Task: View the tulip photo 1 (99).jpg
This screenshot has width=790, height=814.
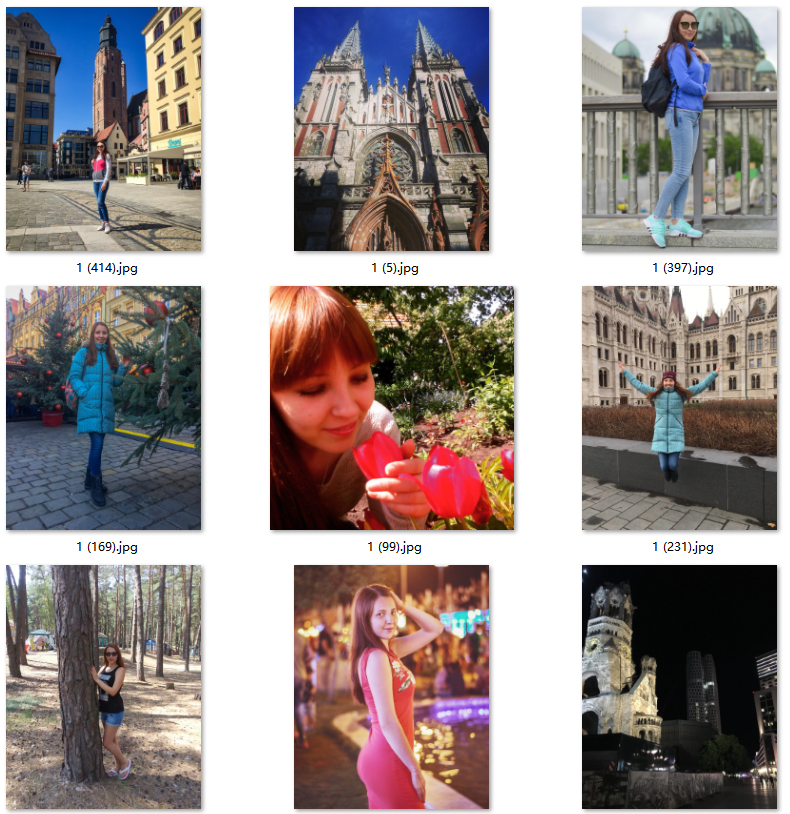Action: [391, 408]
